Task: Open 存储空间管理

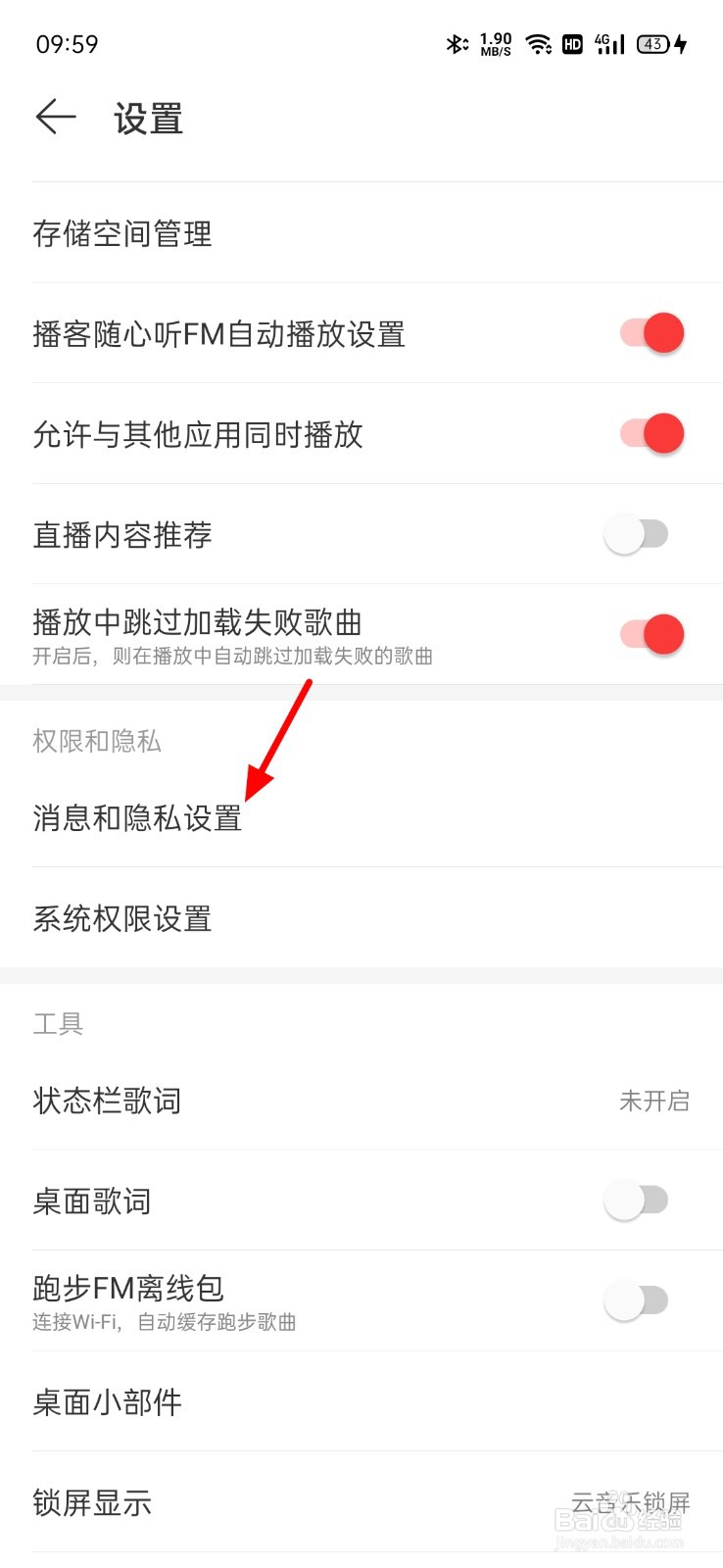Action: click(x=120, y=234)
